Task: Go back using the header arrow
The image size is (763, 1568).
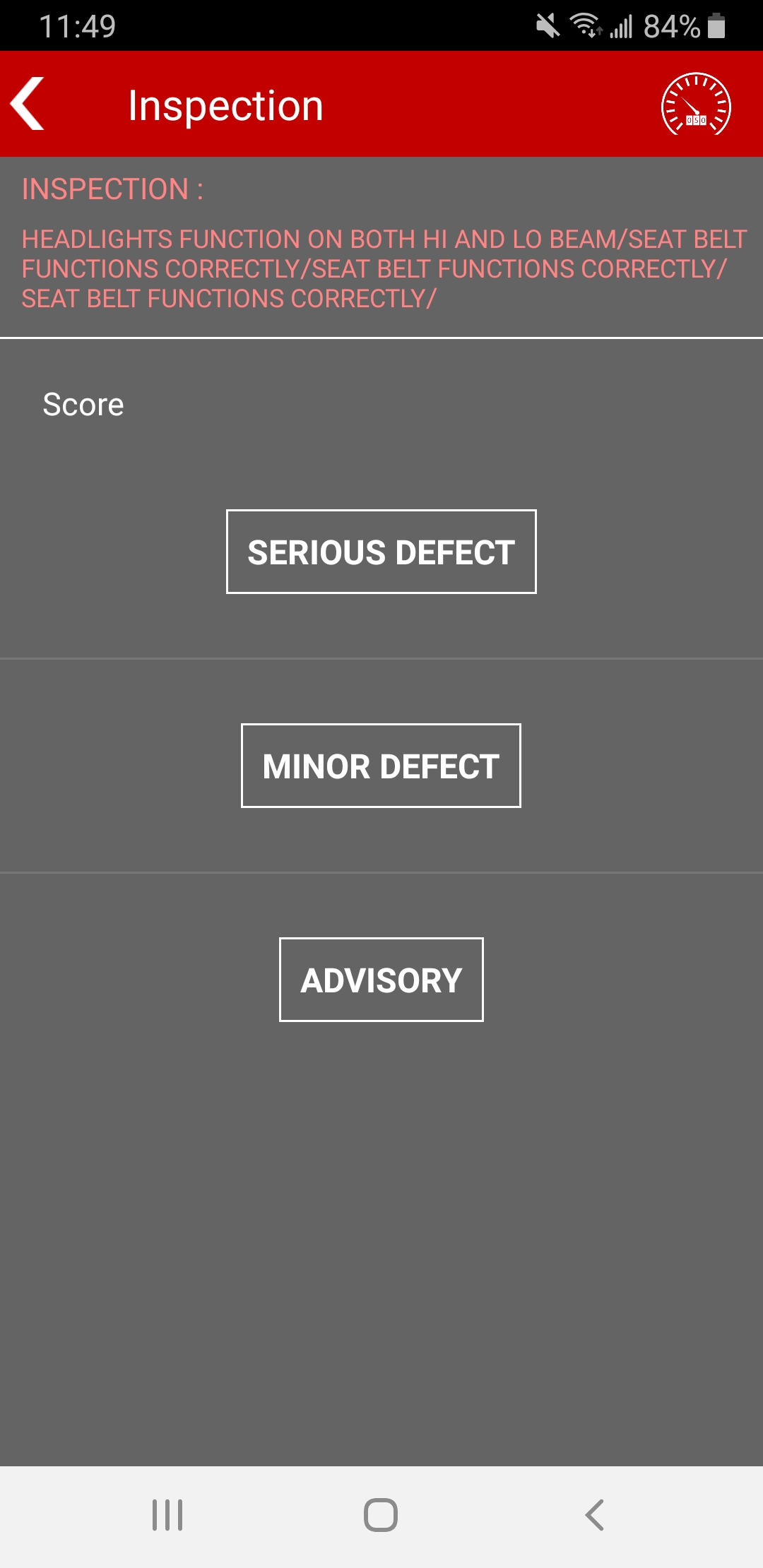Action: click(28, 104)
